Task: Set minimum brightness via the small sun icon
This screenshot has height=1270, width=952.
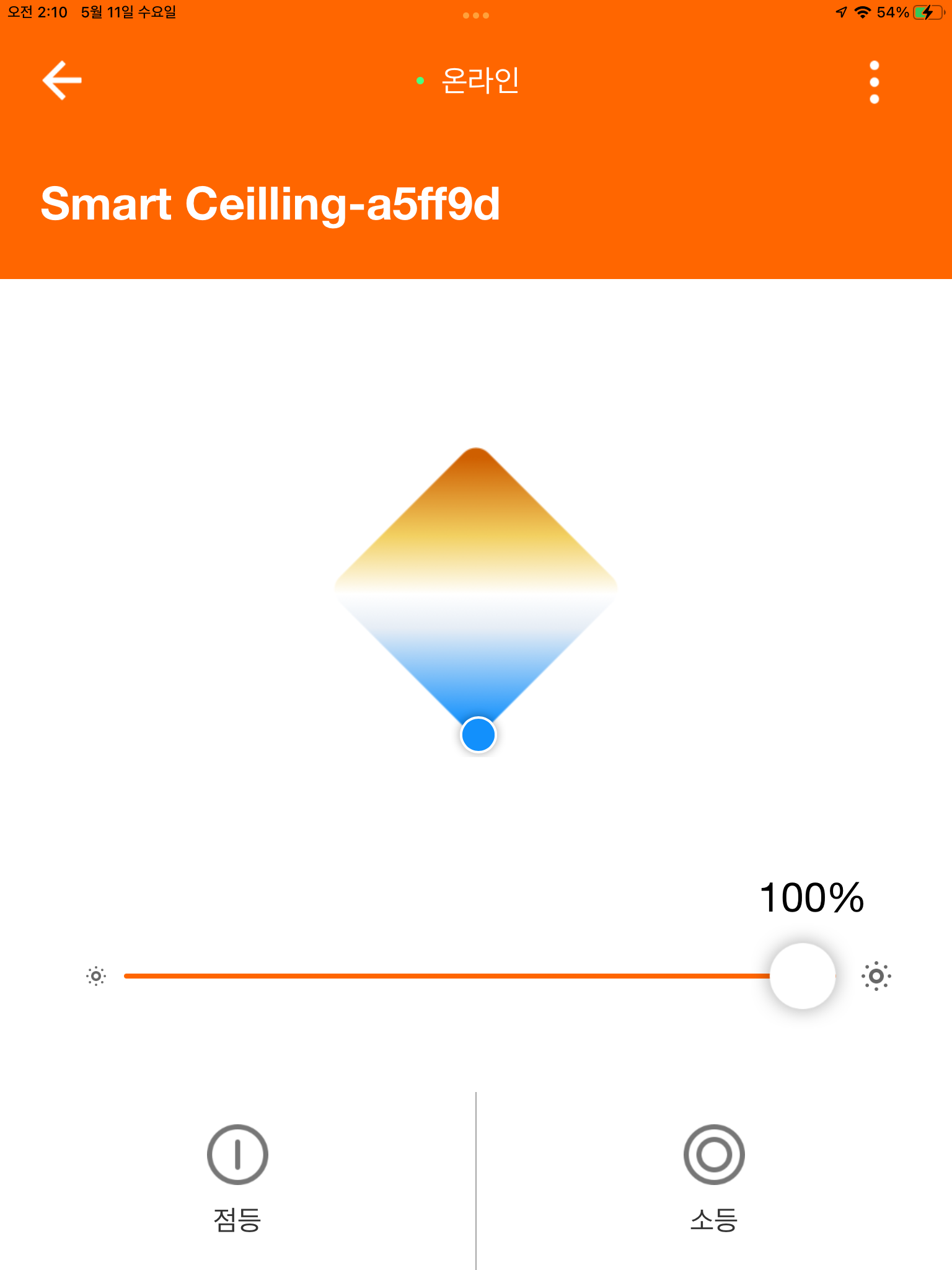Action: (96, 976)
